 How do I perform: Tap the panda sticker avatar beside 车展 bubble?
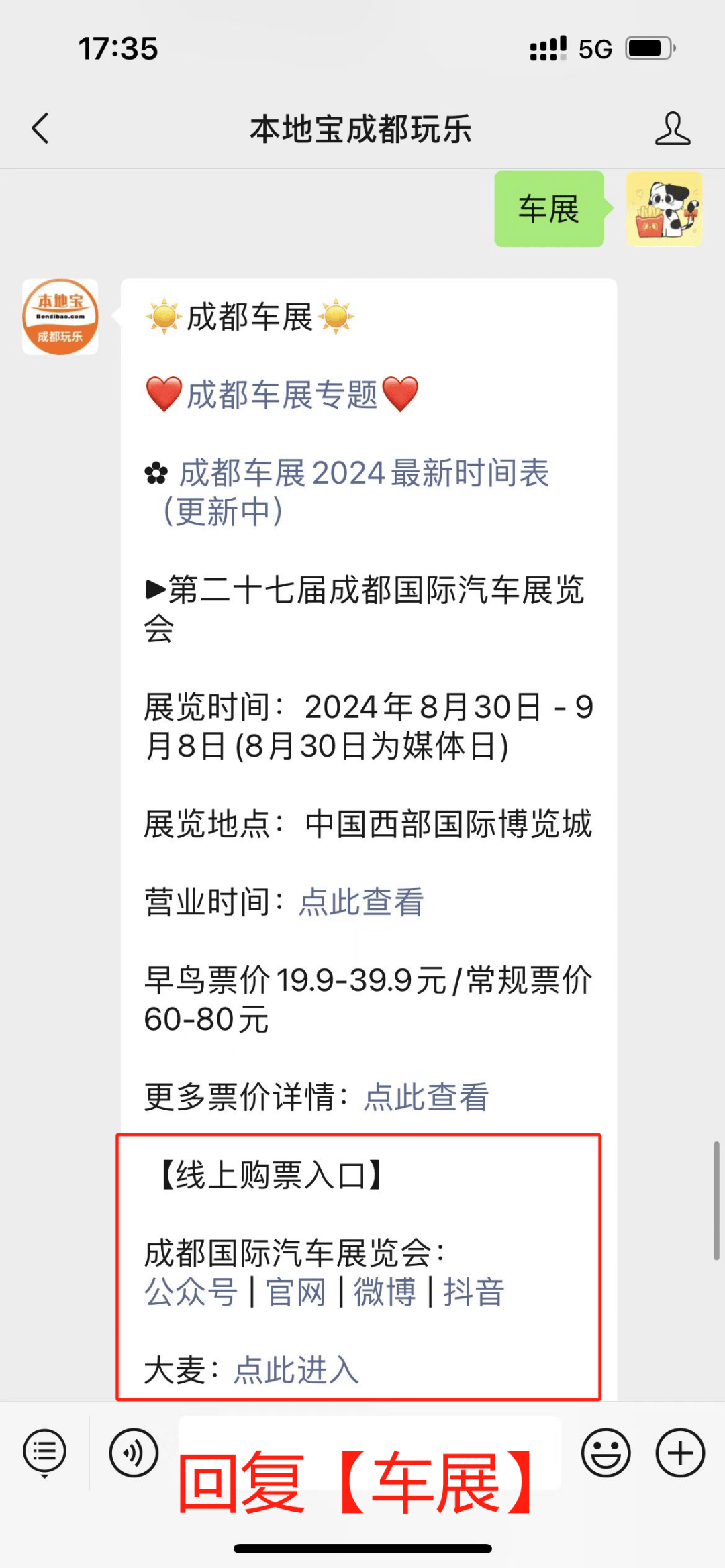[664, 209]
